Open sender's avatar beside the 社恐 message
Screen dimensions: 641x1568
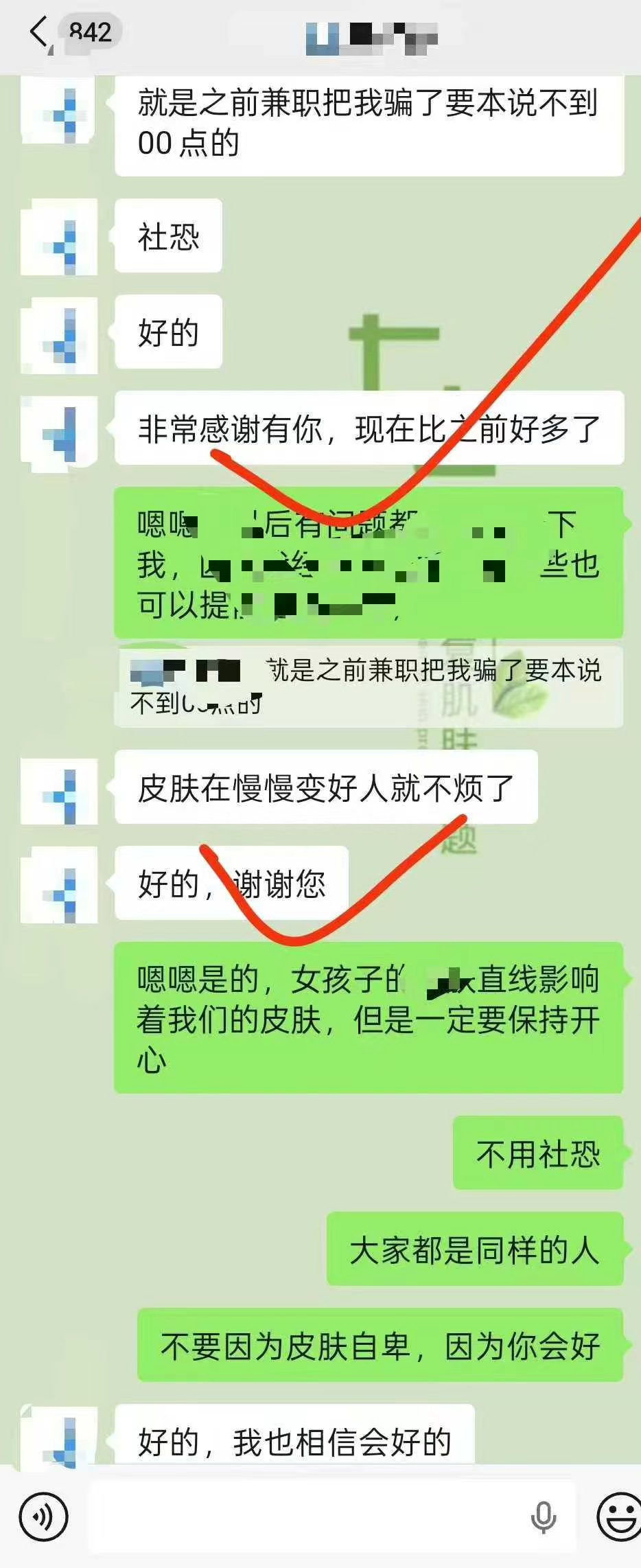coord(59,237)
